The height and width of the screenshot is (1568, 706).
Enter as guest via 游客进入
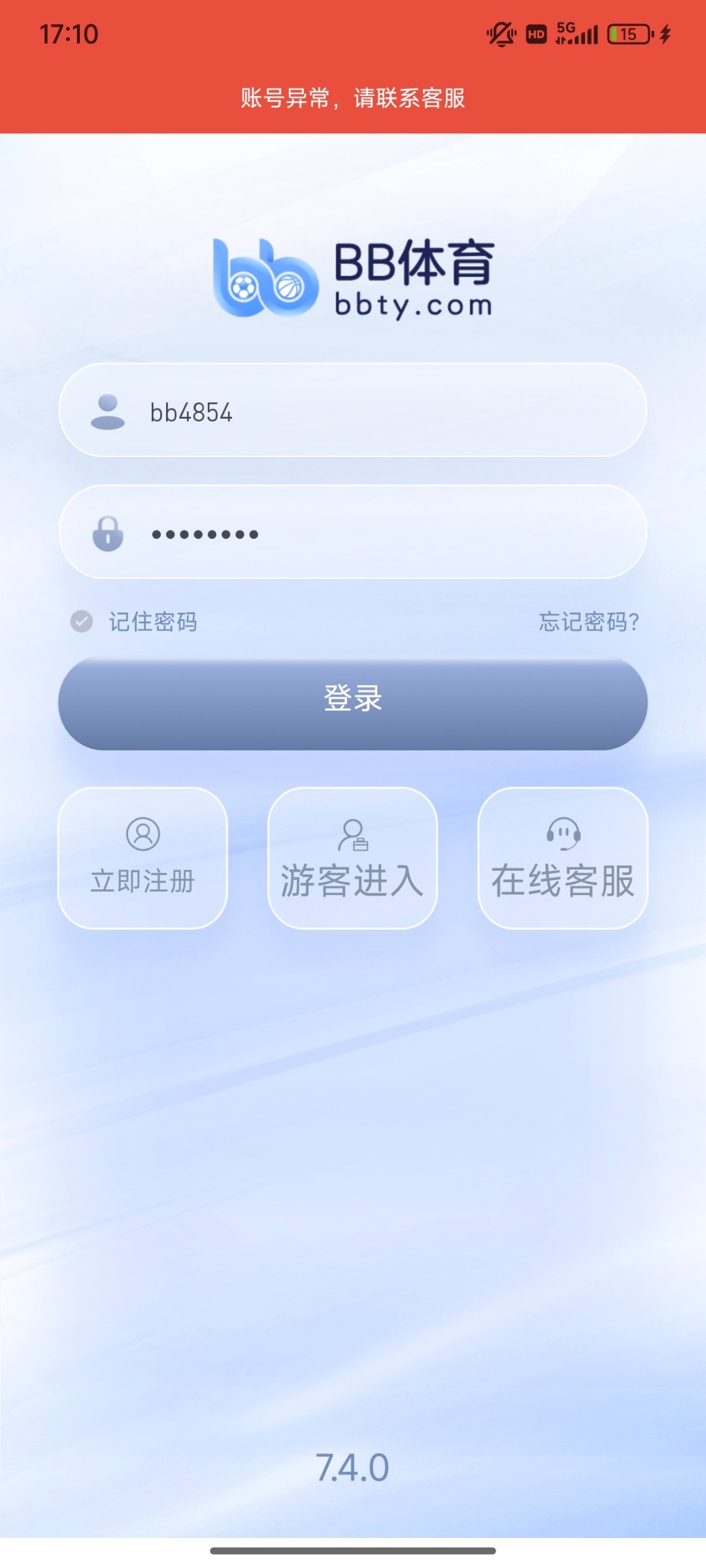point(352,857)
